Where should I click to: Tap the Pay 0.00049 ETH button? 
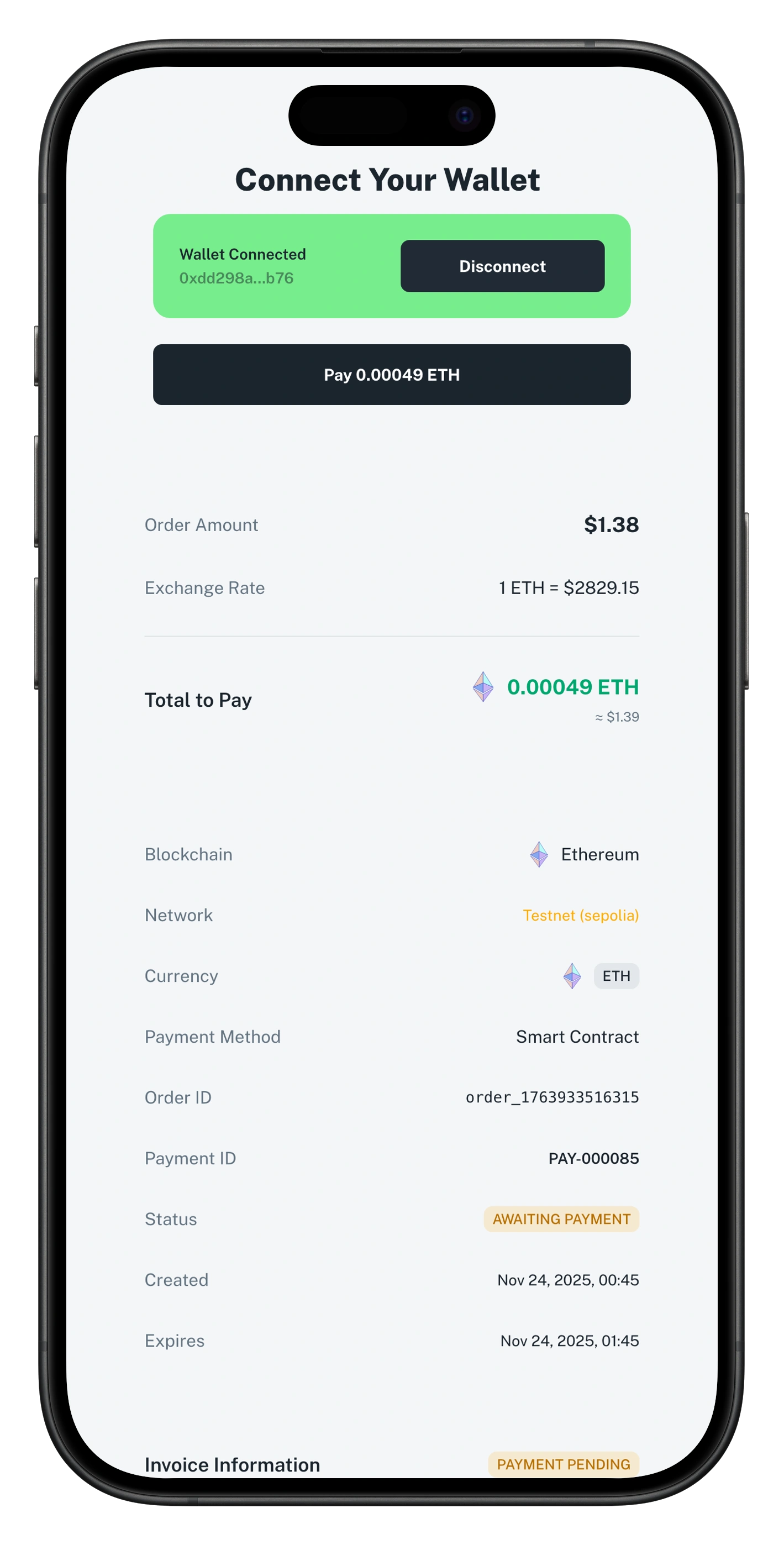coord(392,375)
